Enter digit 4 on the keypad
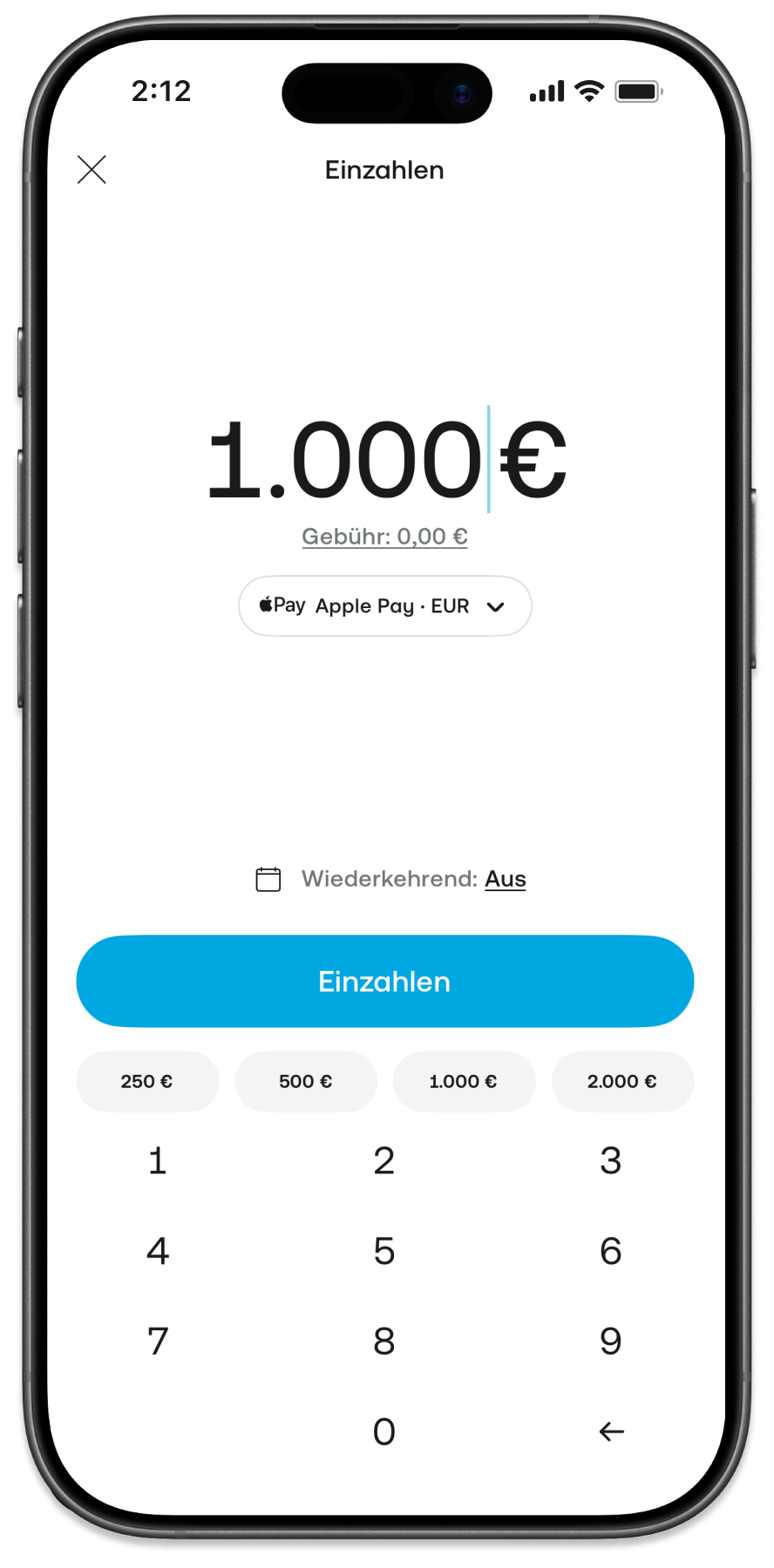774x1568 pixels. point(158,1252)
